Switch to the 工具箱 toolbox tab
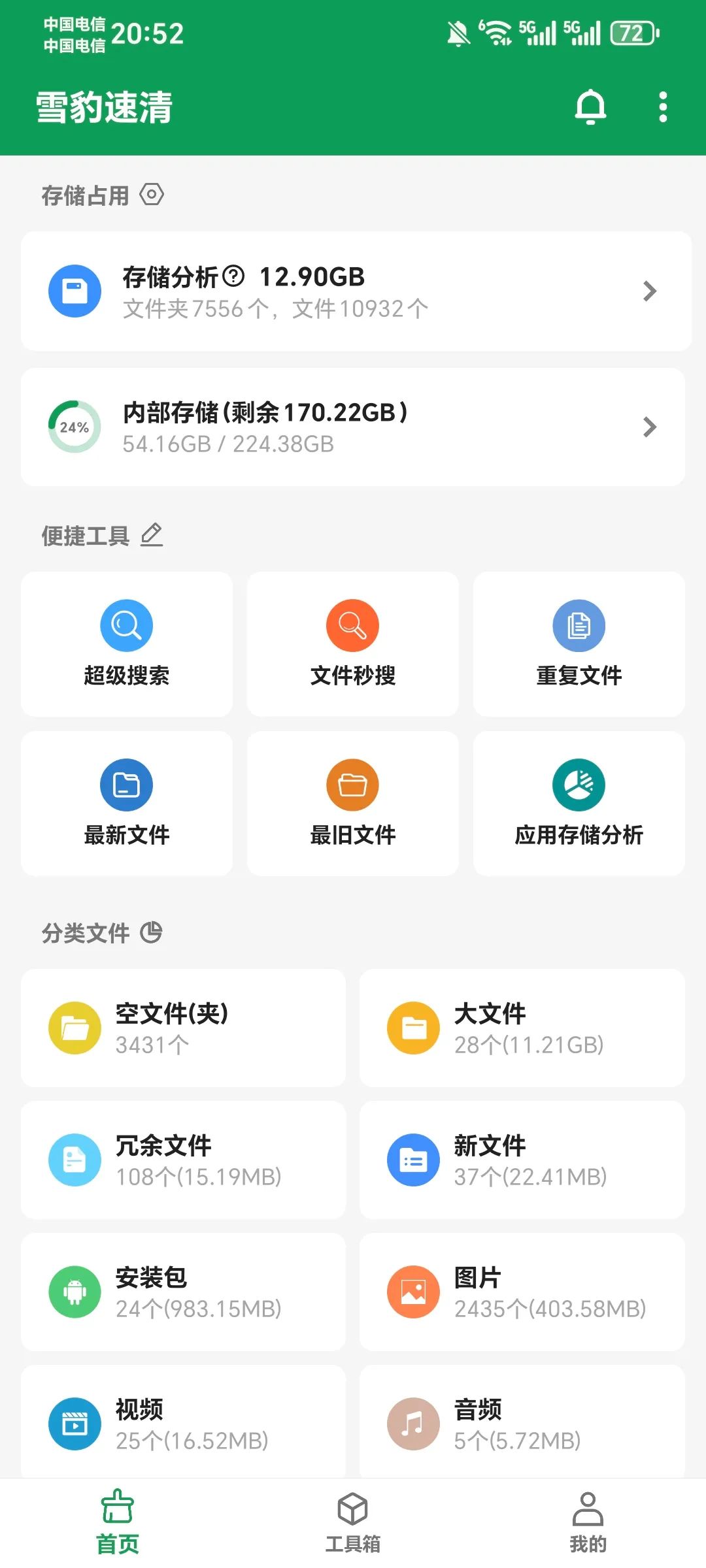This screenshot has width=706, height=1568. [353, 1522]
